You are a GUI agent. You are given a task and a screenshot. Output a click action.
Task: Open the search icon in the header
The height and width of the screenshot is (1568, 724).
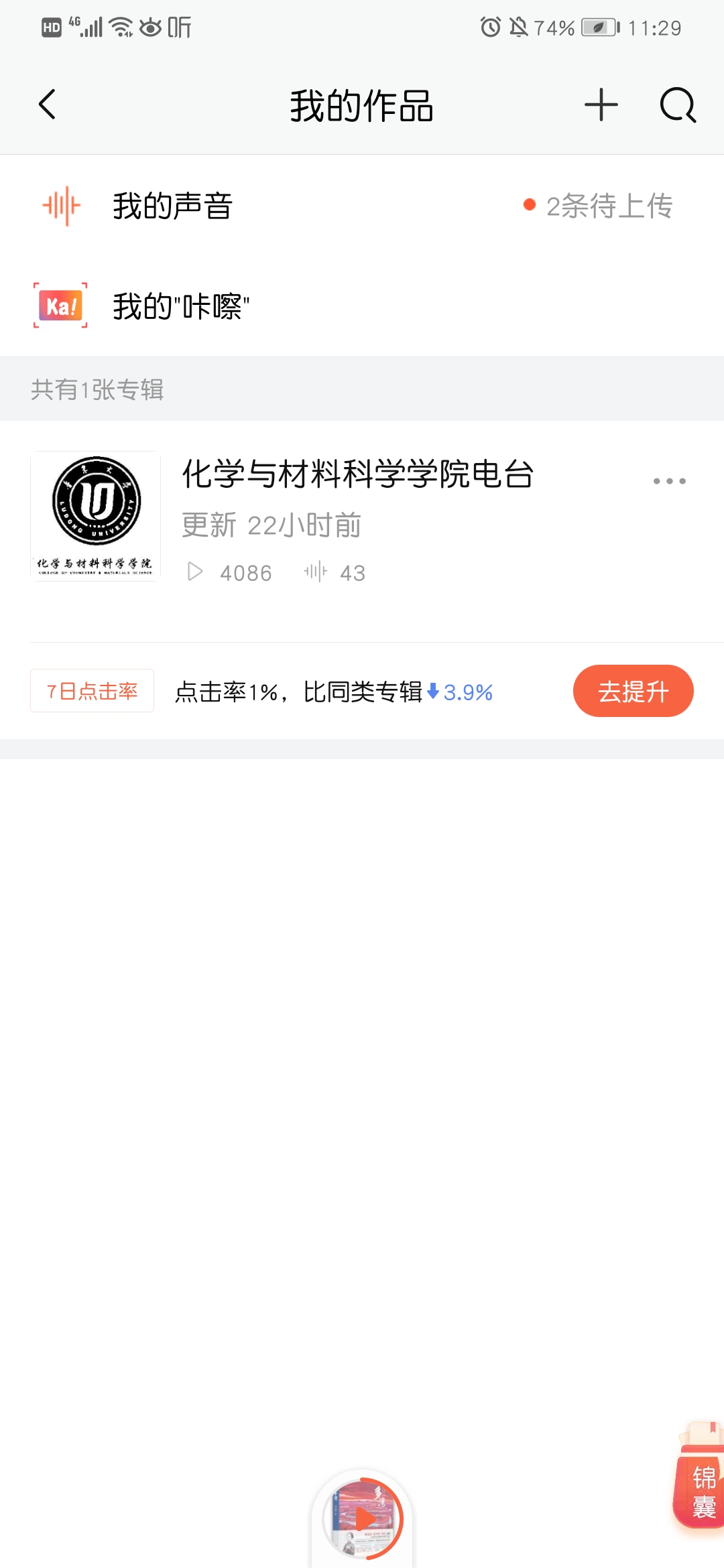tap(678, 105)
